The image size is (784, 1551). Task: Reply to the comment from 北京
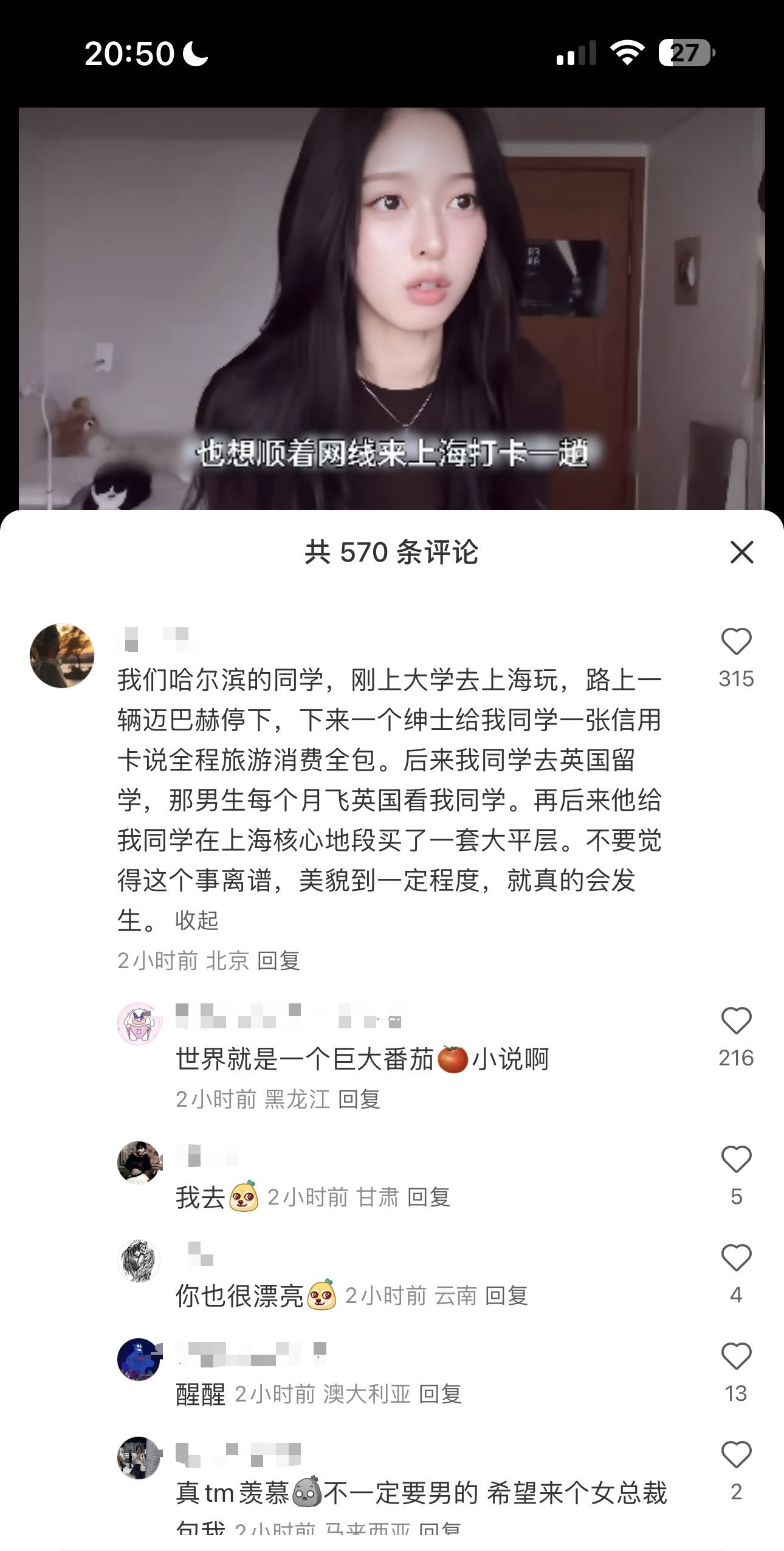click(278, 961)
